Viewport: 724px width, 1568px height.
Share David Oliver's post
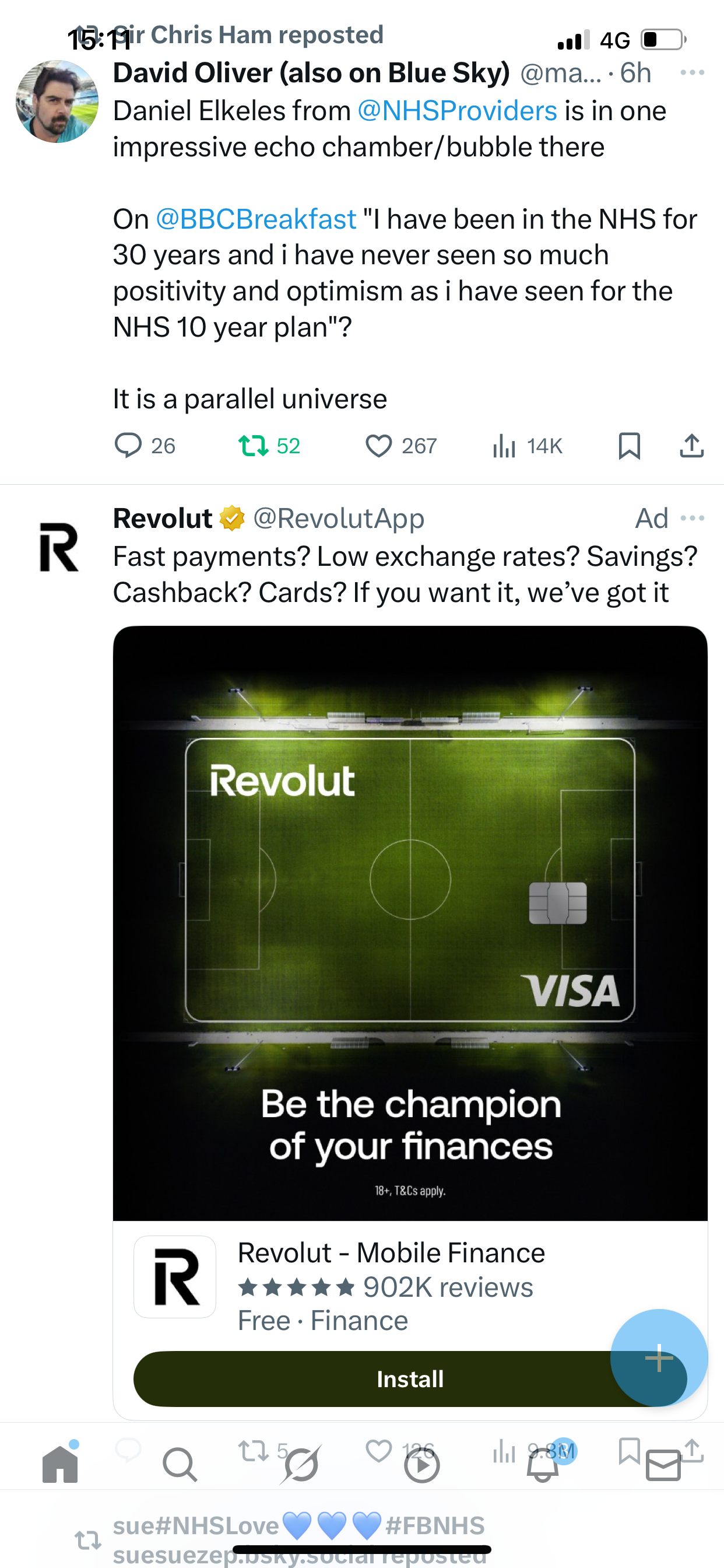(692, 446)
